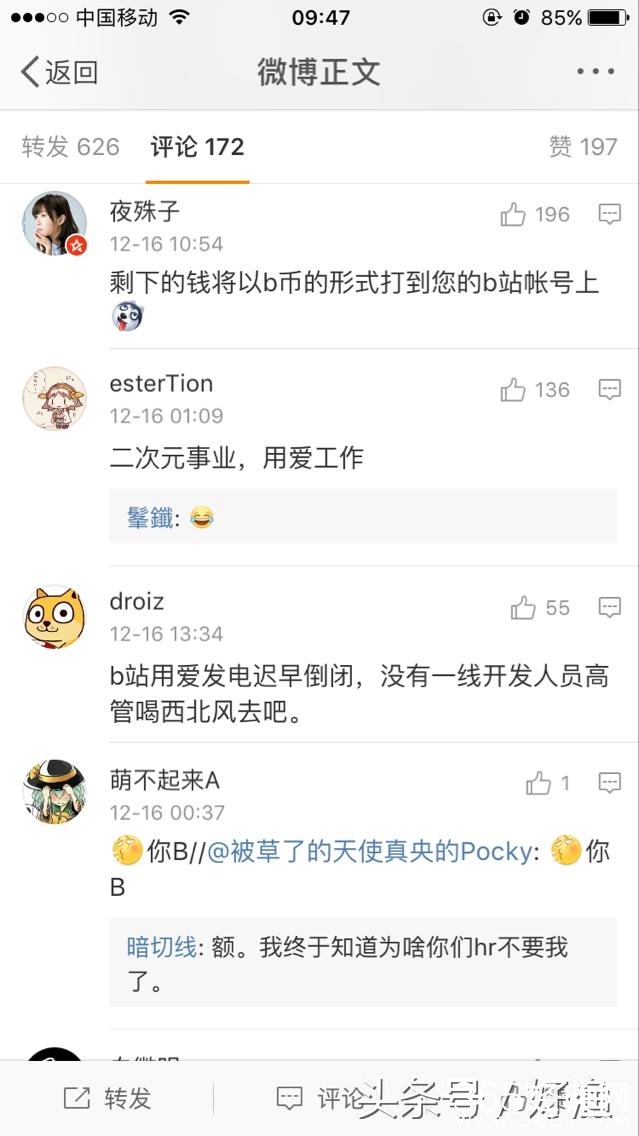Viewport: 639px width, 1136px height.
Task: Open the @被草了的天使真央的Pocky mention link
Action: pyautogui.click(x=370, y=852)
